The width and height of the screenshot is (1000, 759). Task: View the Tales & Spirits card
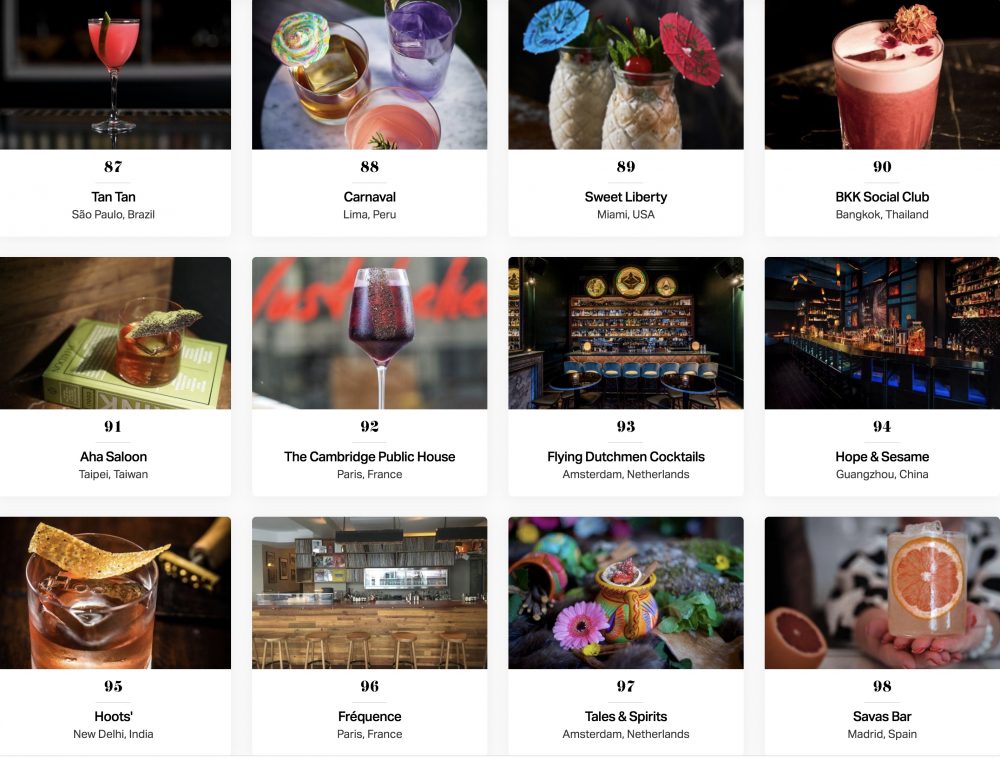625,716
